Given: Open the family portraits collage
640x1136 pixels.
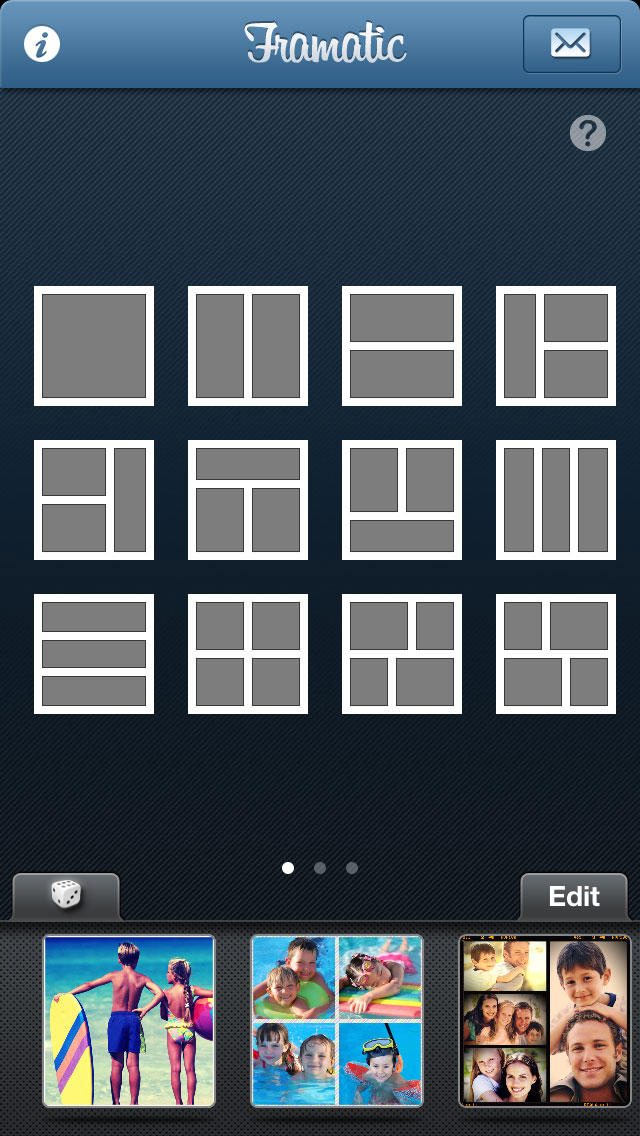Looking at the screenshot, I should coord(545,1021).
